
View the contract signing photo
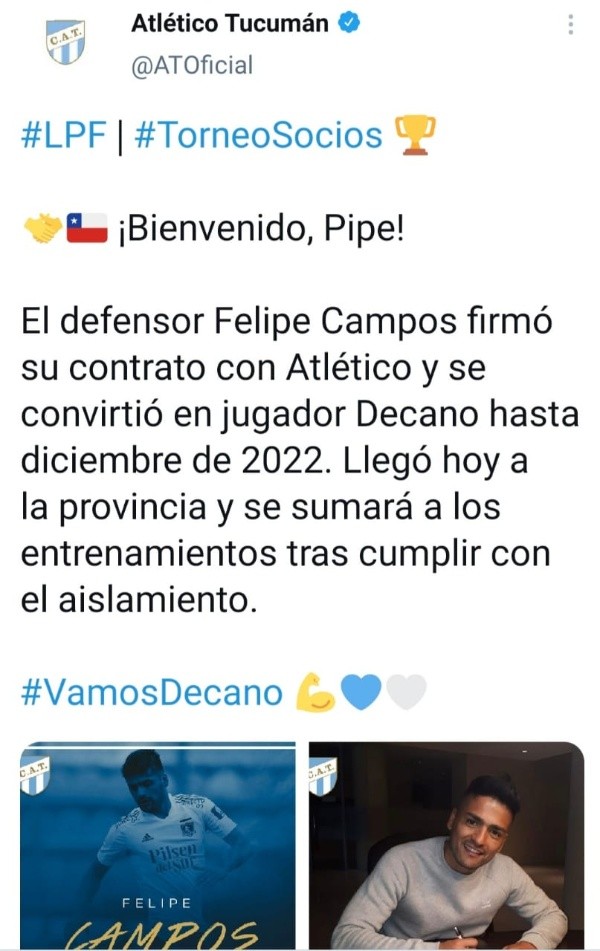[x=446, y=845]
